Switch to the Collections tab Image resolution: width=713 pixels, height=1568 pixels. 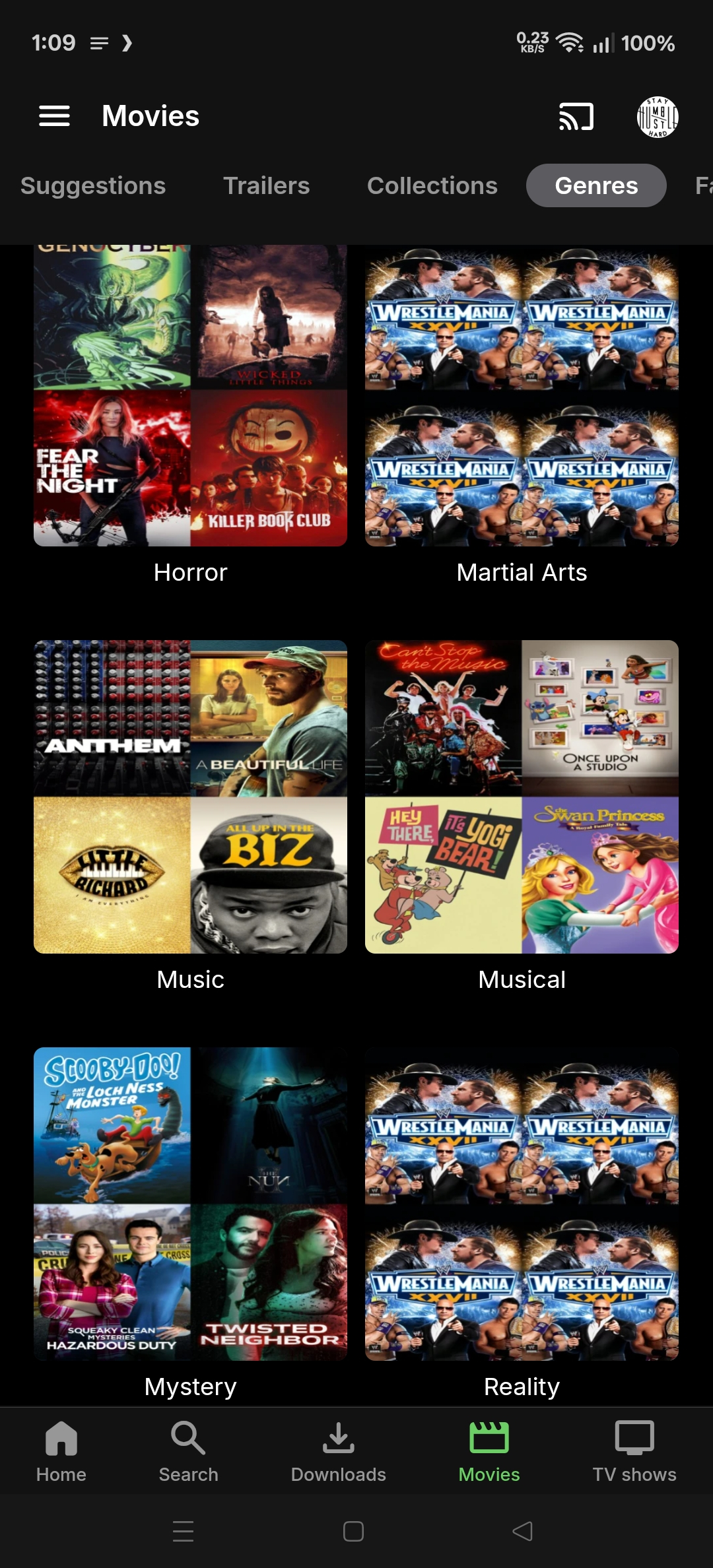(432, 186)
